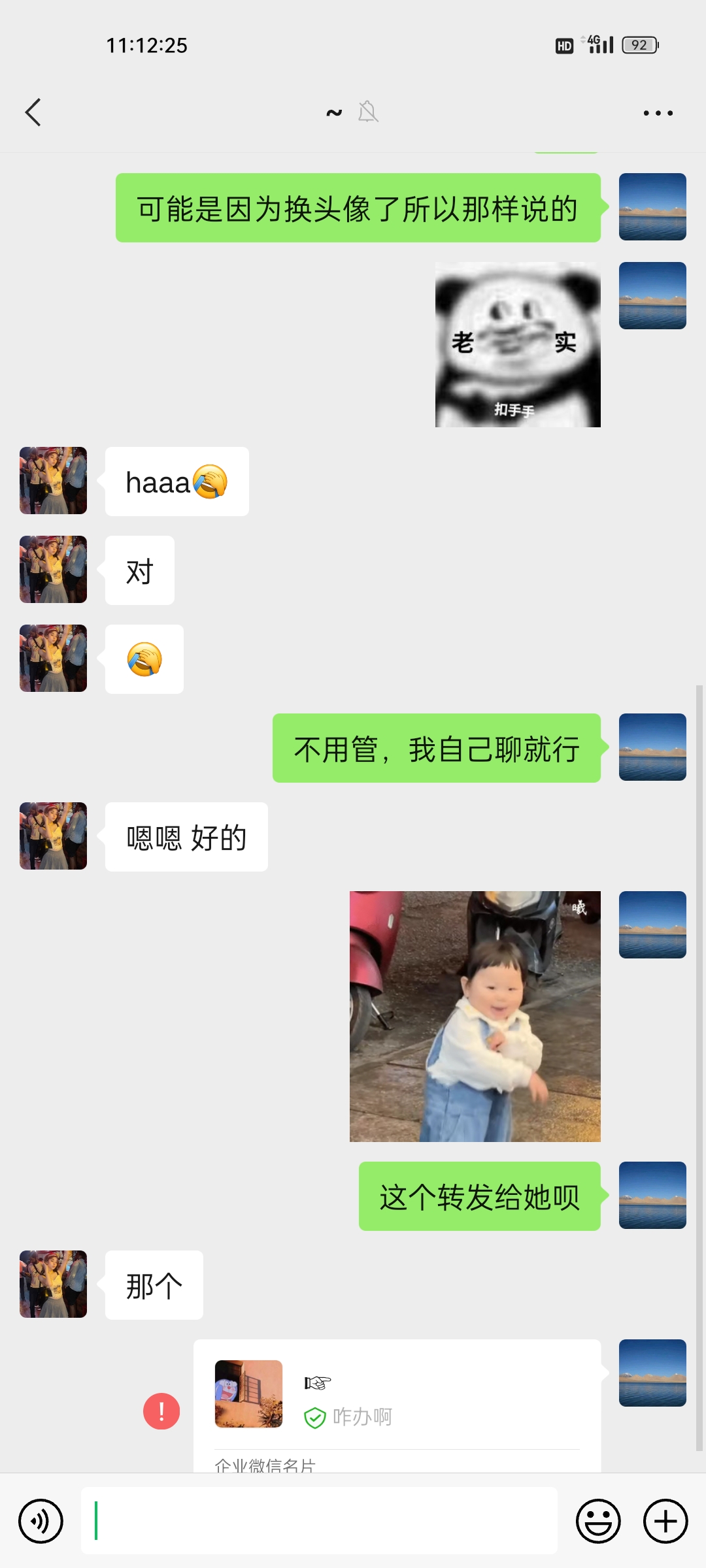View the dancing toddler image message

pos(475,1017)
